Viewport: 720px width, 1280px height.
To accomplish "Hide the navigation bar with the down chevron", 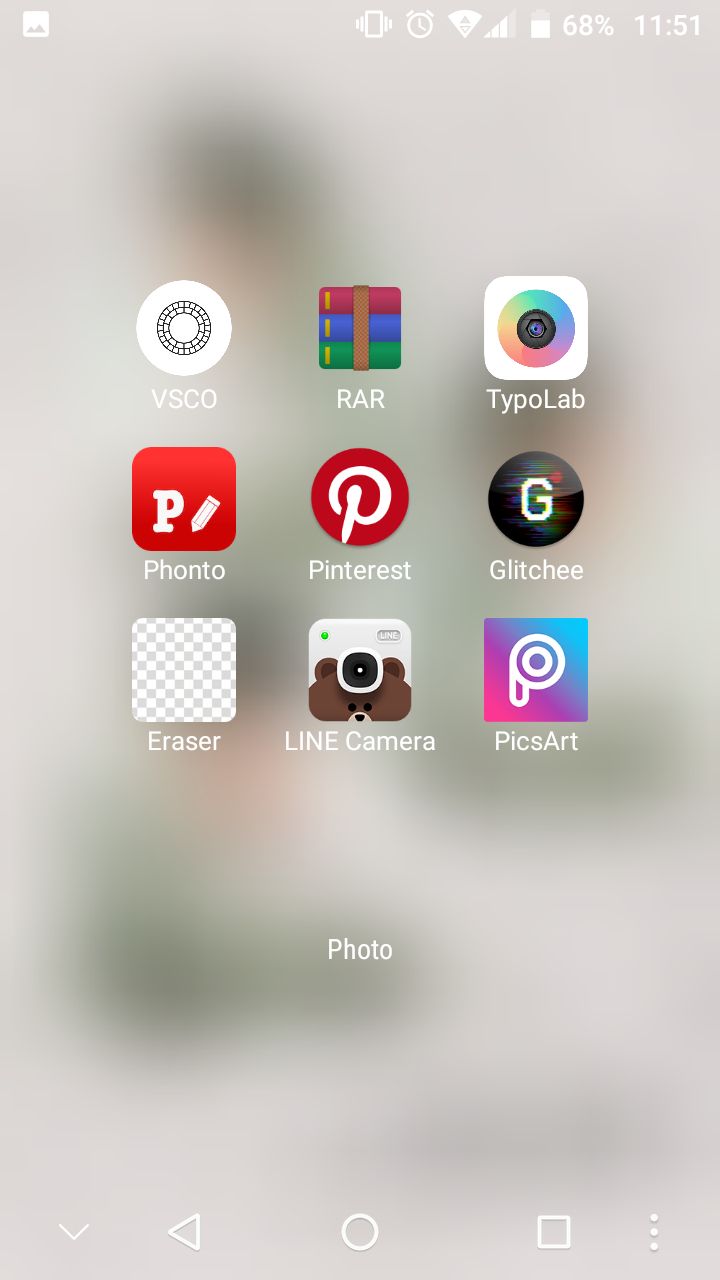I will (74, 1232).
